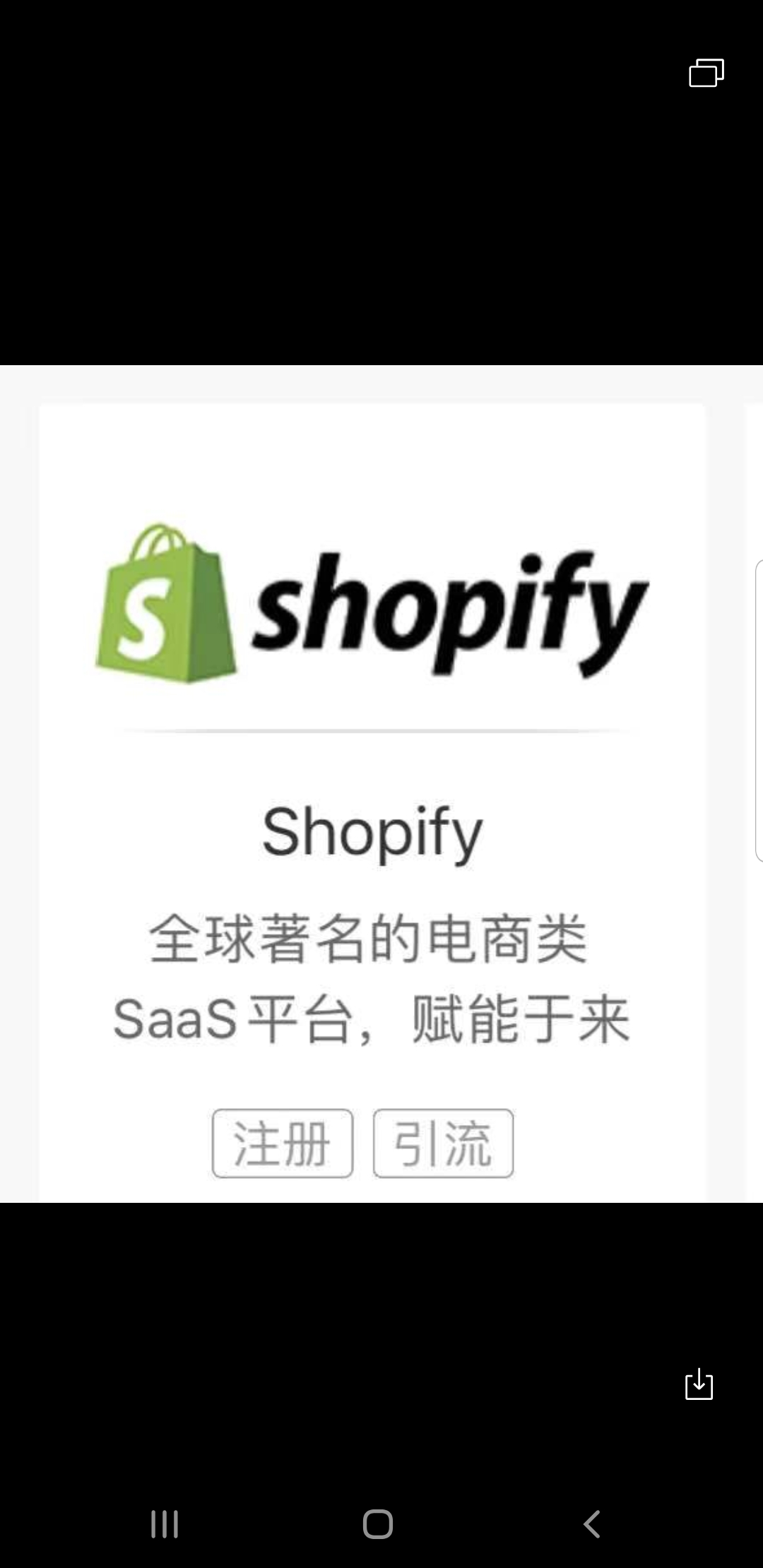Screen dimensions: 763x1568
Task: Go back using the navigation bar
Action: point(592,1524)
